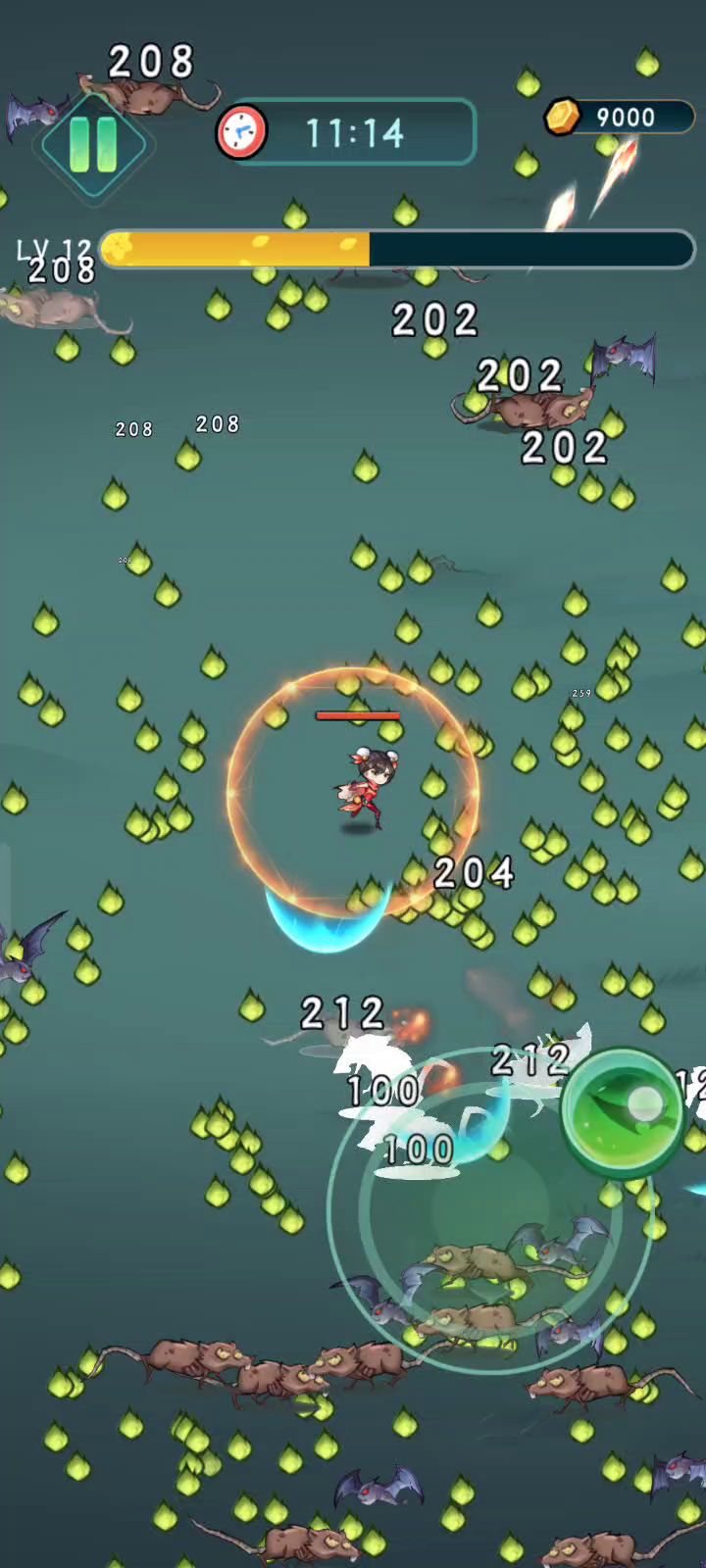Pause the game with the green button
Screen dimensions: 706x1568
(94, 145)
